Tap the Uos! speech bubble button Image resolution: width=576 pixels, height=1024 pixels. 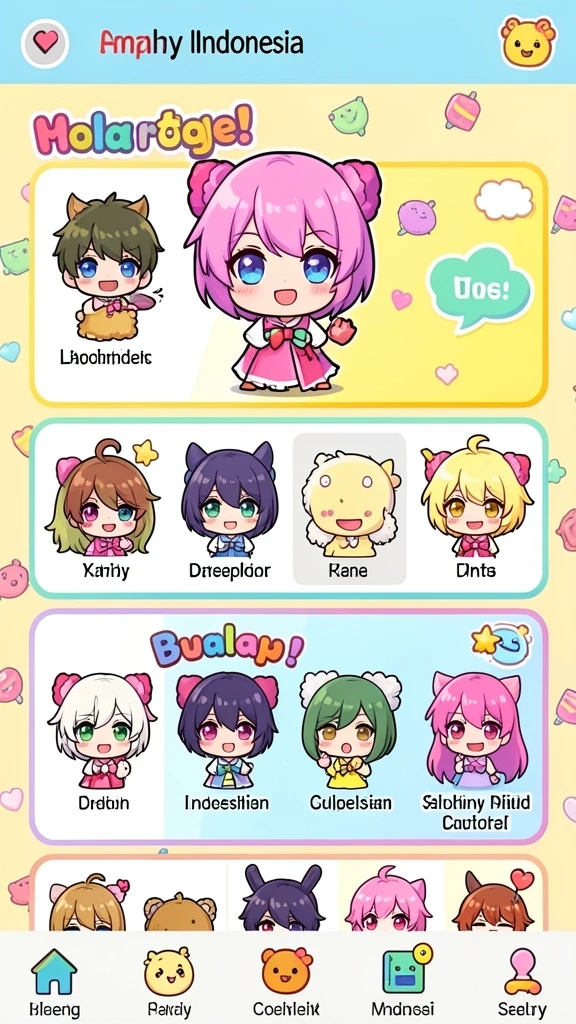click(x=480, y=288)
